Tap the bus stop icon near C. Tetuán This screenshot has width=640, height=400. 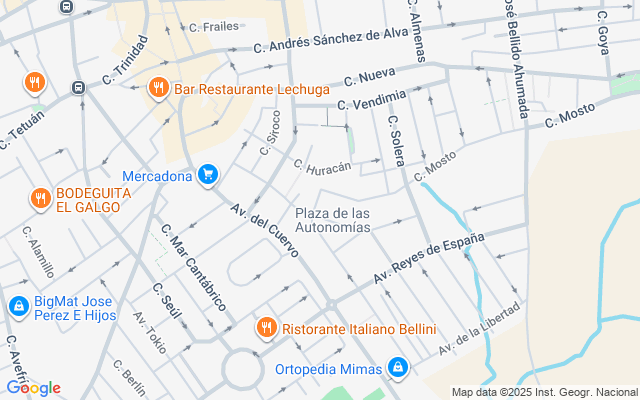click(x=77, y=88)
